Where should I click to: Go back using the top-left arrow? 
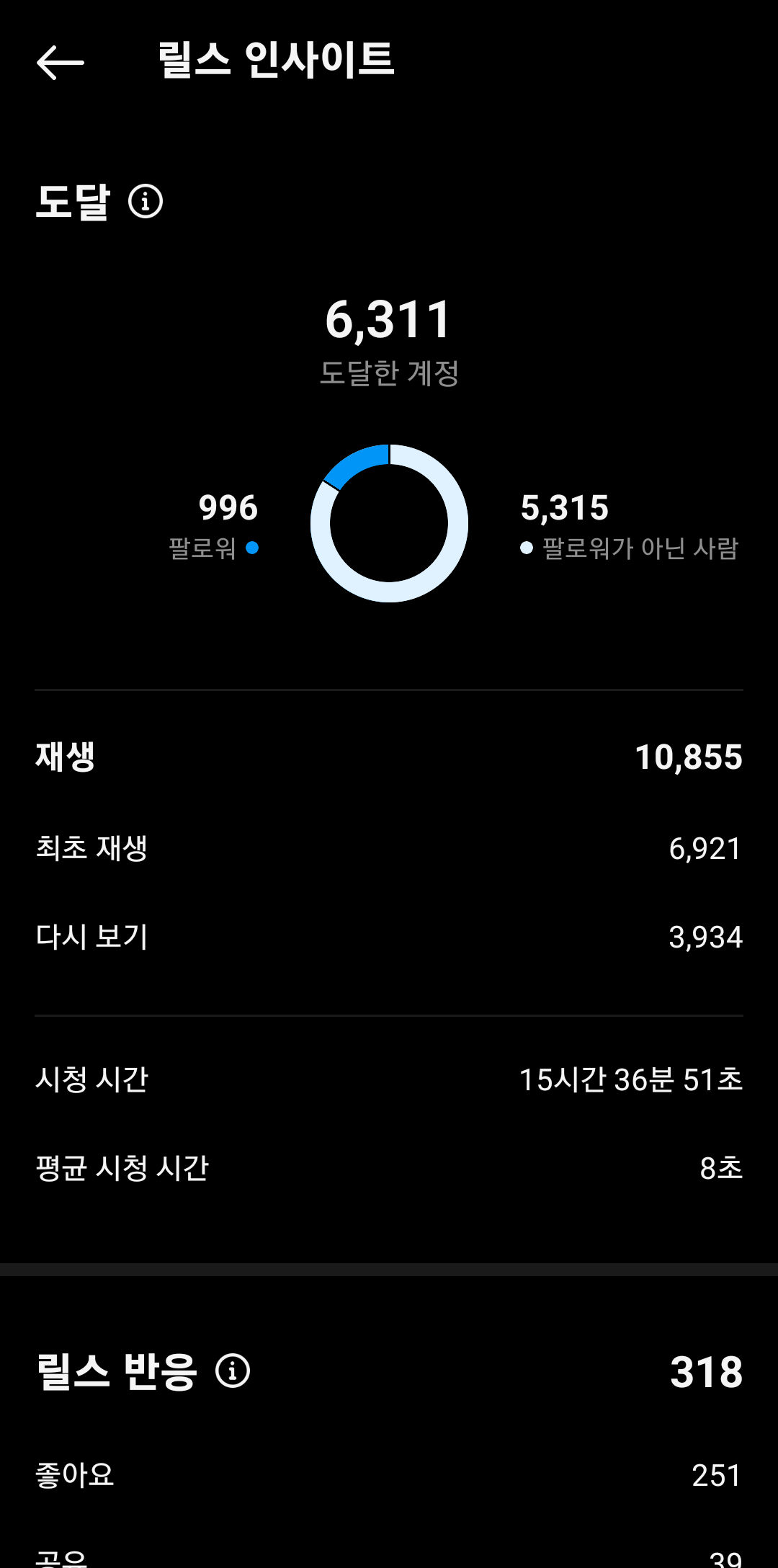pyautogui.click(x=61, y=63)
